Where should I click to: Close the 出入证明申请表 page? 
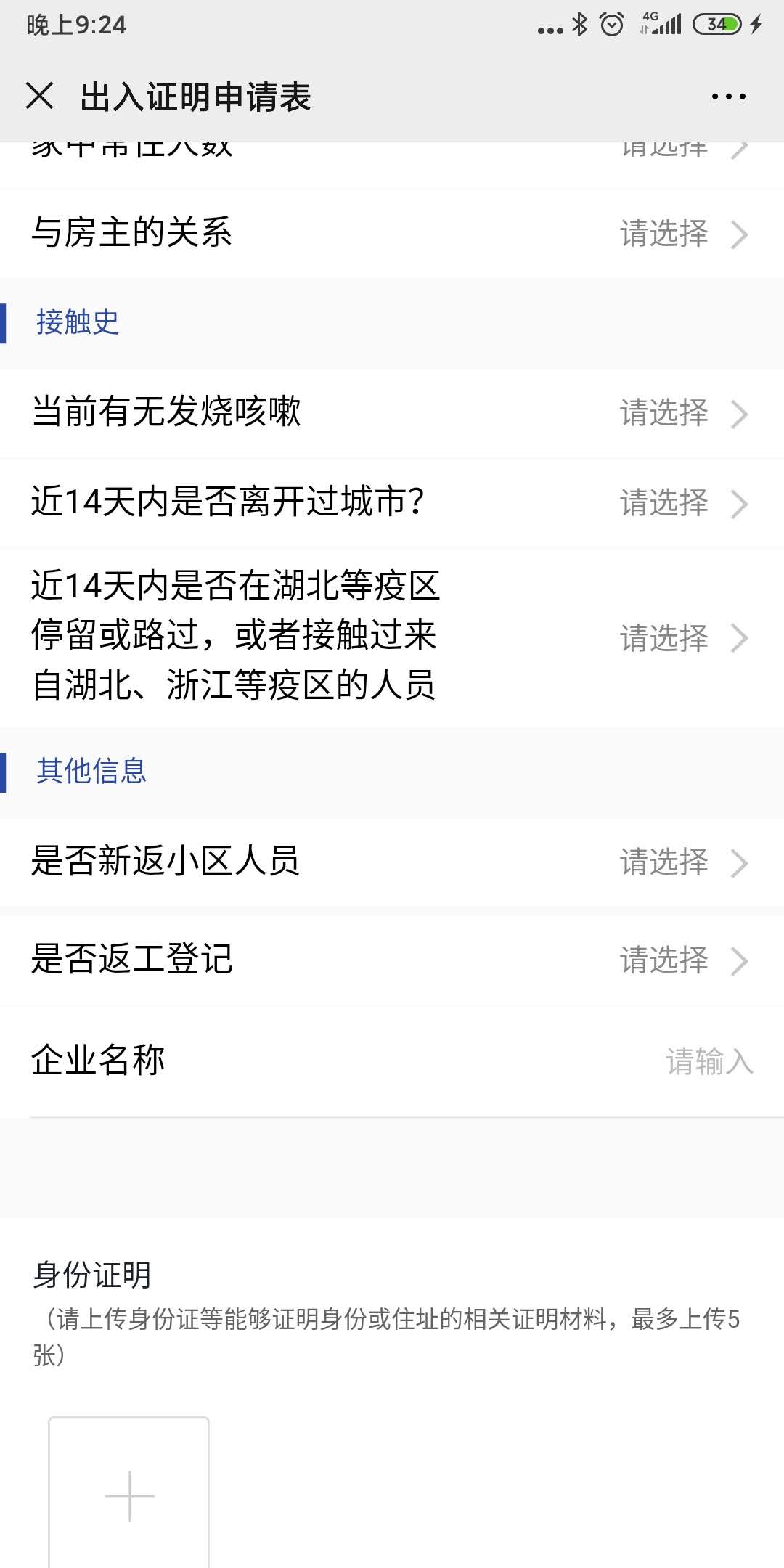coord(39,96)
